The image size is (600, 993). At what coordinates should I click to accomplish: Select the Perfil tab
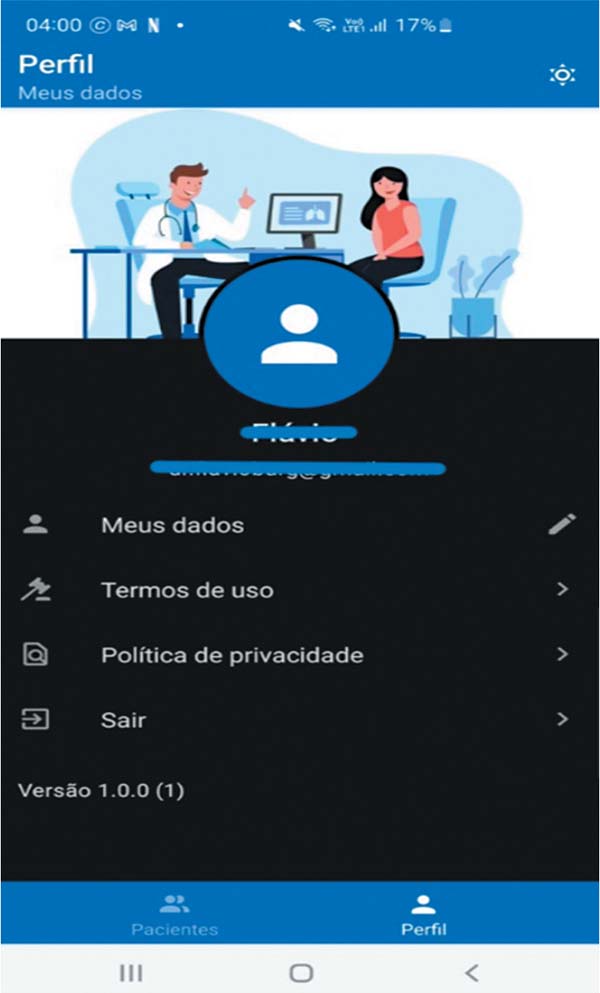click(424, 915)
